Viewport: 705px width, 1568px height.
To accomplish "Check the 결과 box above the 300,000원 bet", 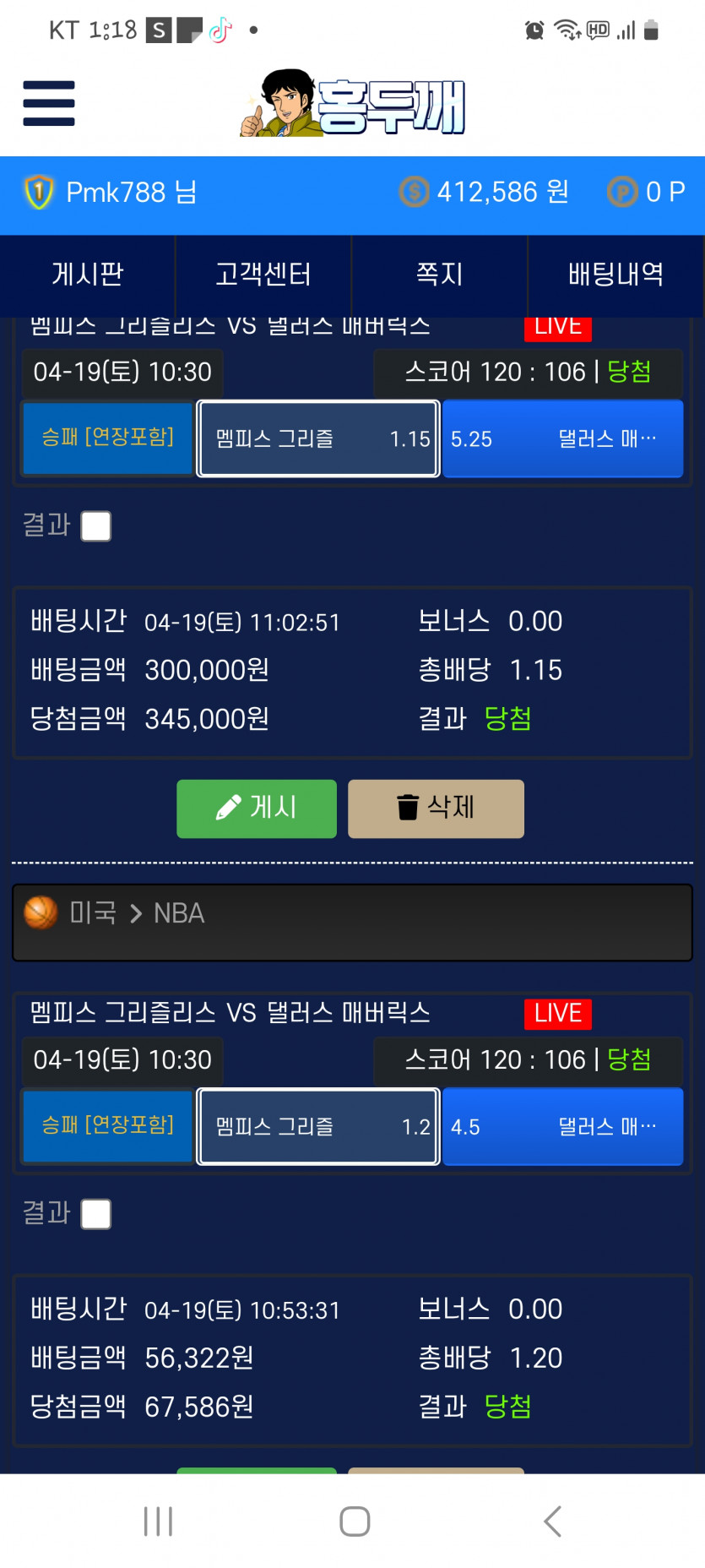I will click(96, 526).
